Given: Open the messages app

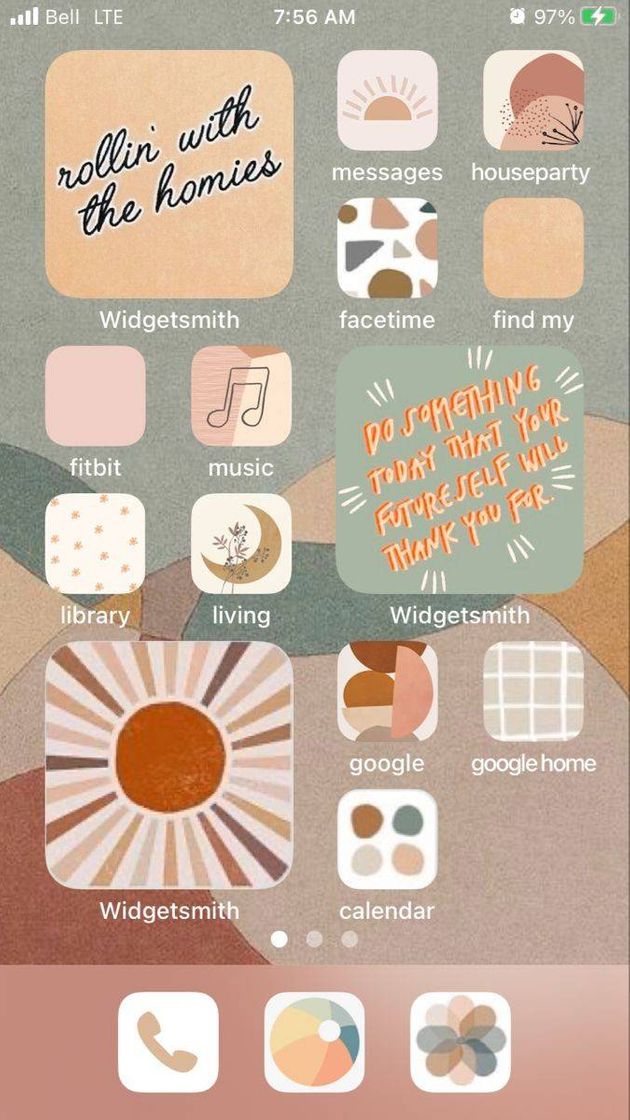Looking at the screenshot, I should [x=387, y=100].
